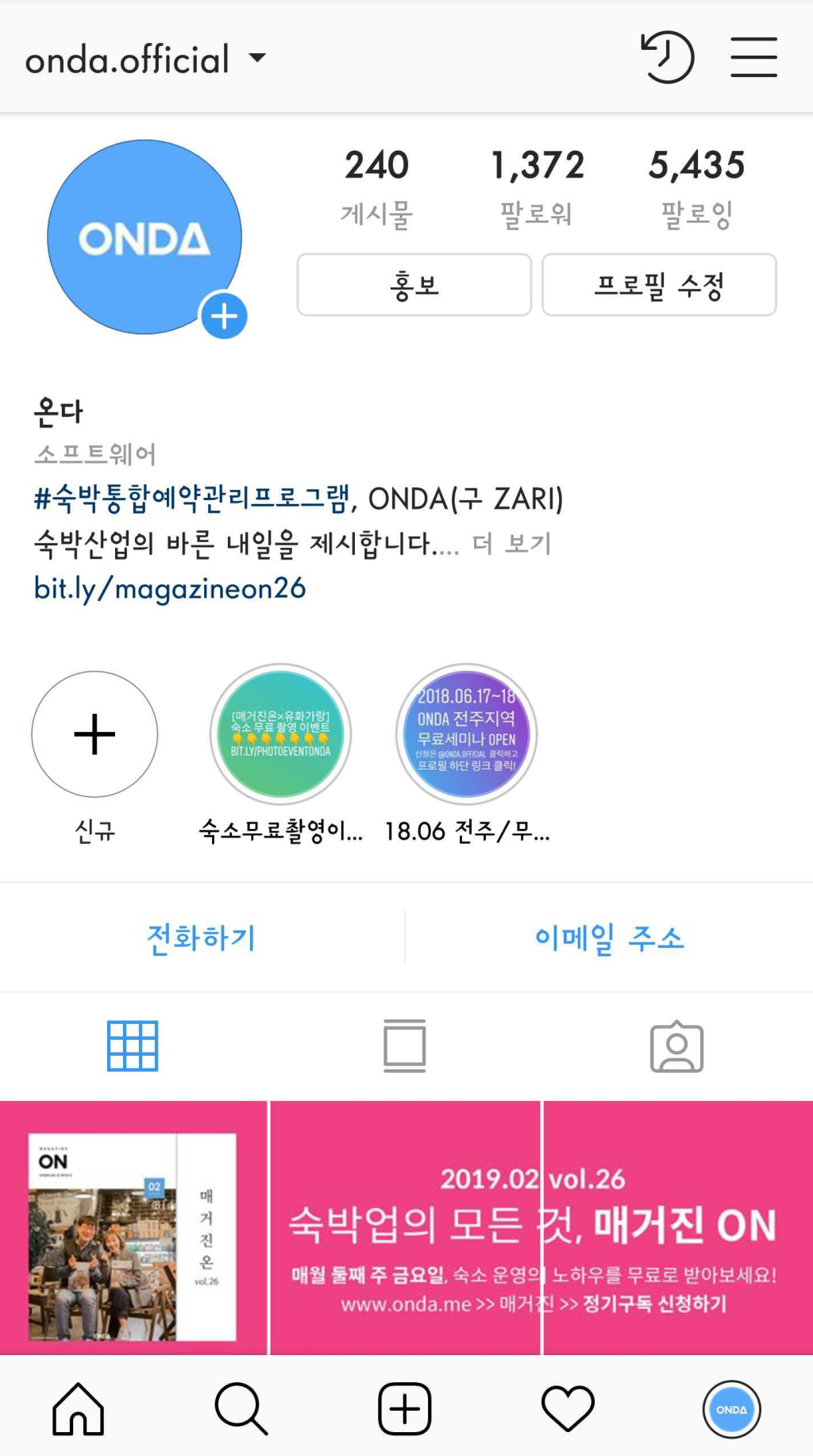This screenshot has height=1456, width=813.
Task: View the 5,435 following list
Action: (x=696, y=186)
